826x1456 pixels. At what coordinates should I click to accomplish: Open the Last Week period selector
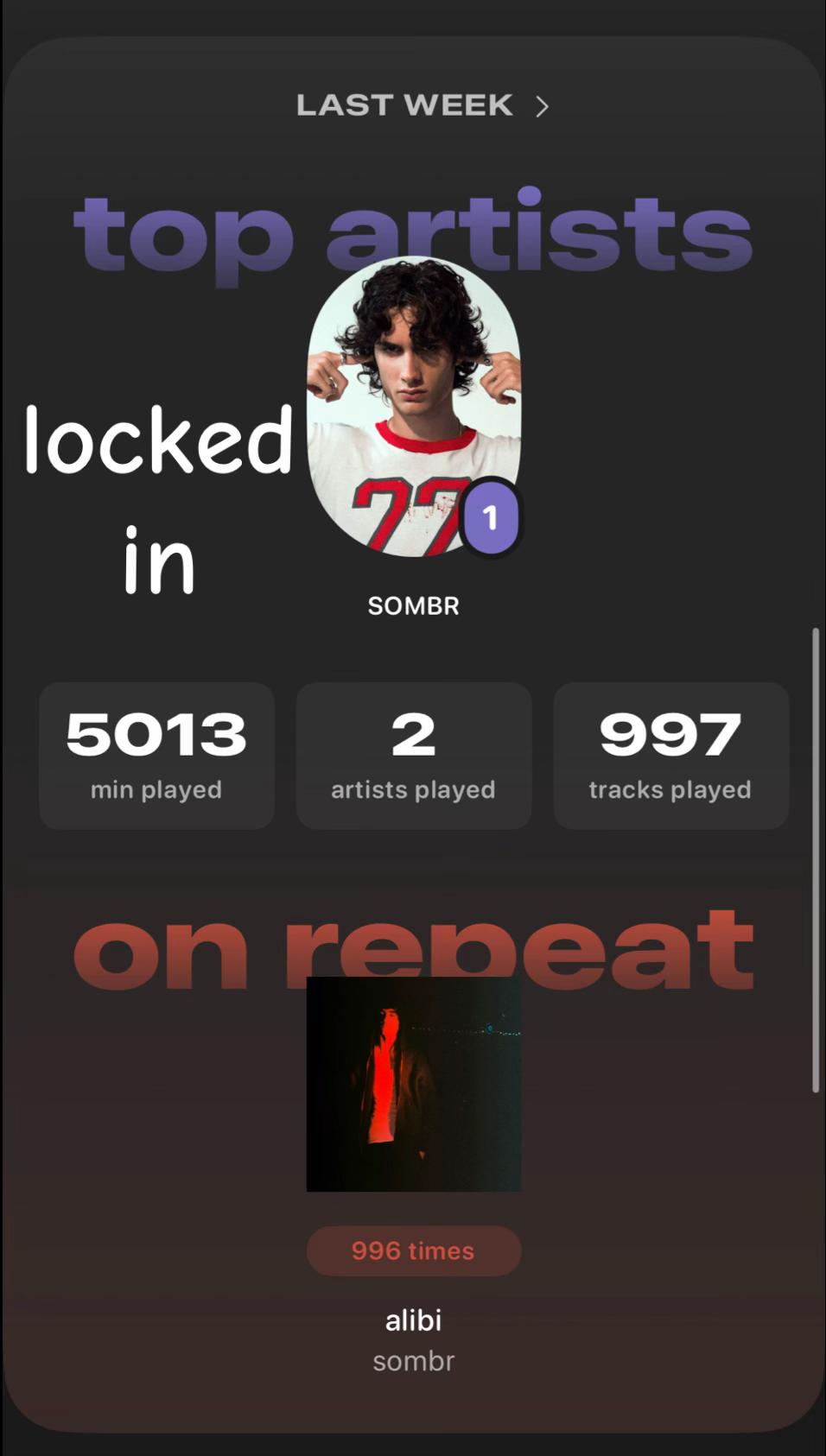[x=423, y=105]
